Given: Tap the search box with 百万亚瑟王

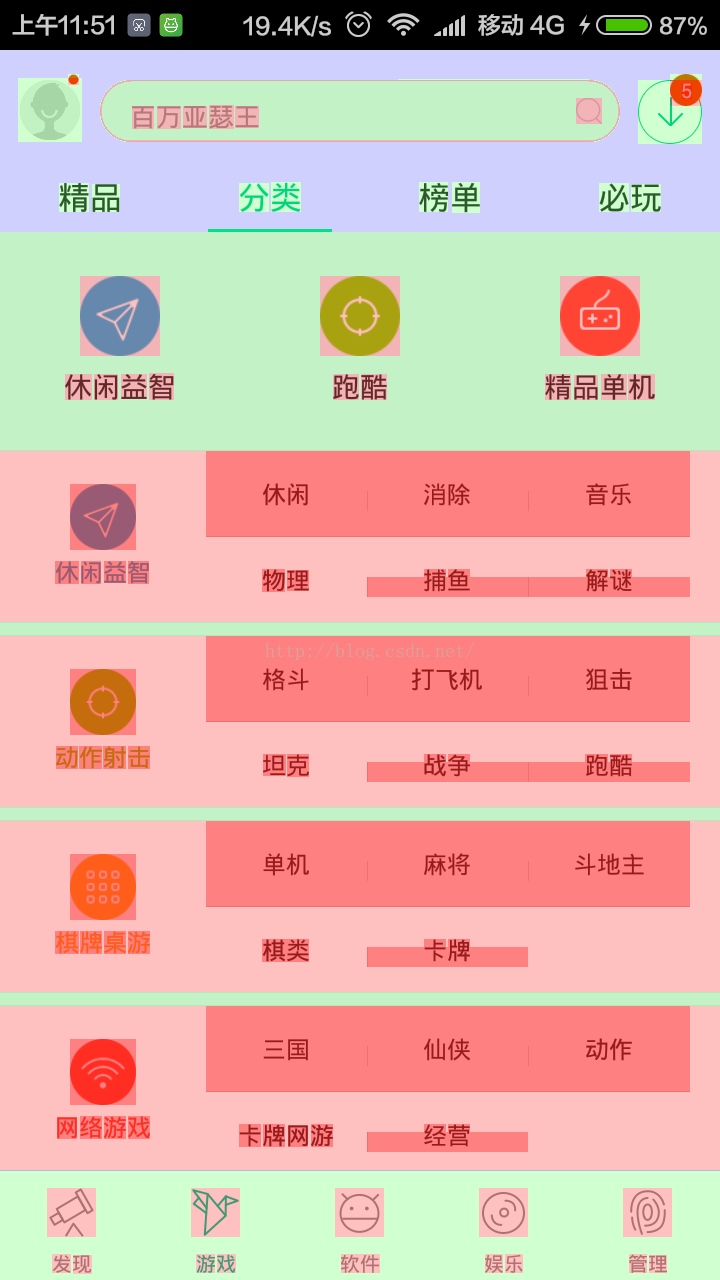Looking at the screenshot, I should [x=360, y=111].
